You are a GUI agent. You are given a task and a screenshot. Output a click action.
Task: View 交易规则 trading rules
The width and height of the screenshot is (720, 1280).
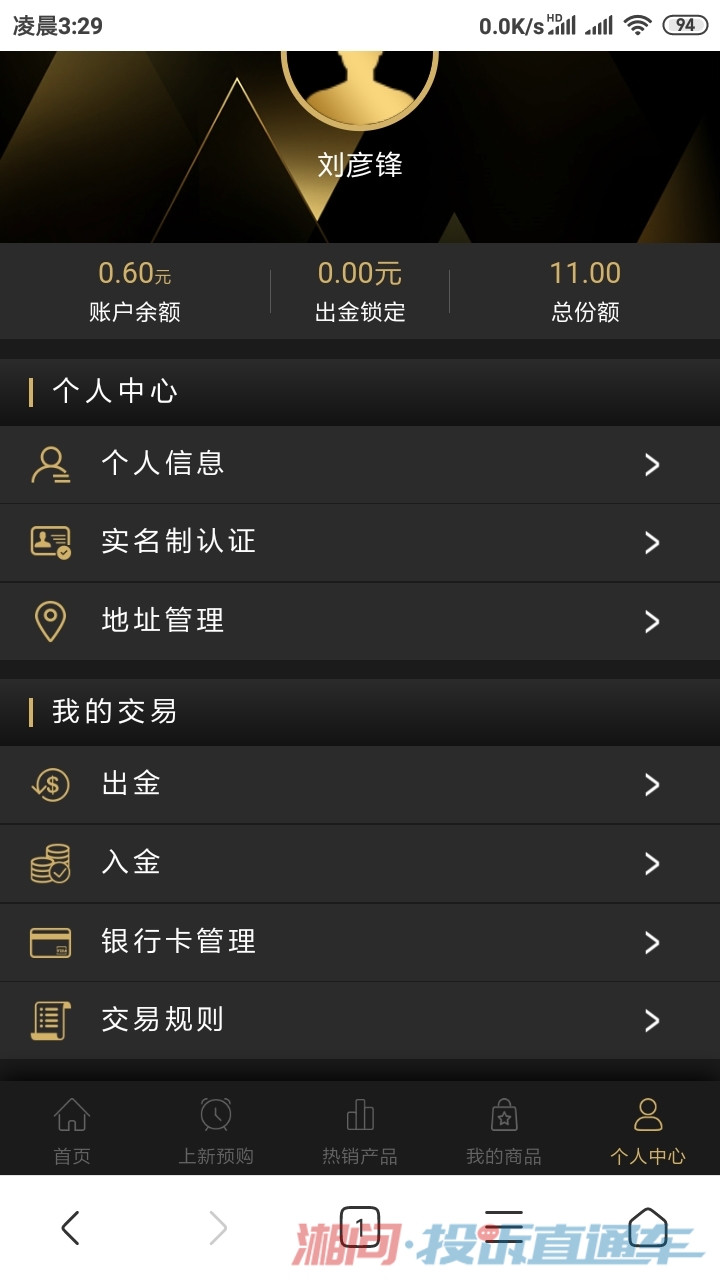tap(360, 1020)
